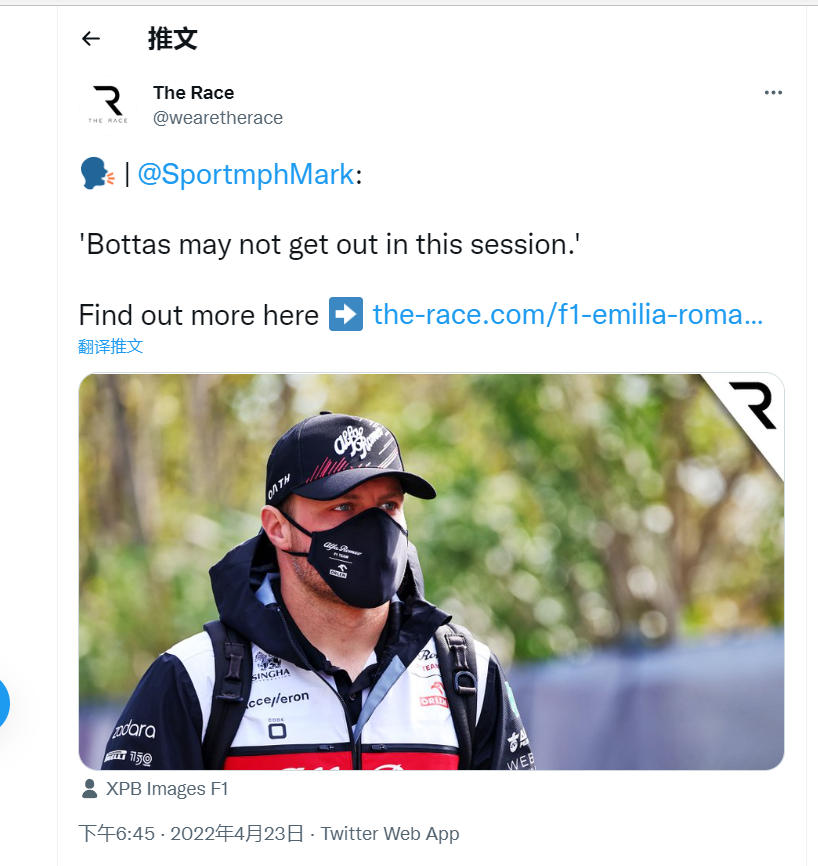The height and width of the screenshot is (866, 818).
Task: Open the @SportmphMark mention
Action: coord(245,174)
